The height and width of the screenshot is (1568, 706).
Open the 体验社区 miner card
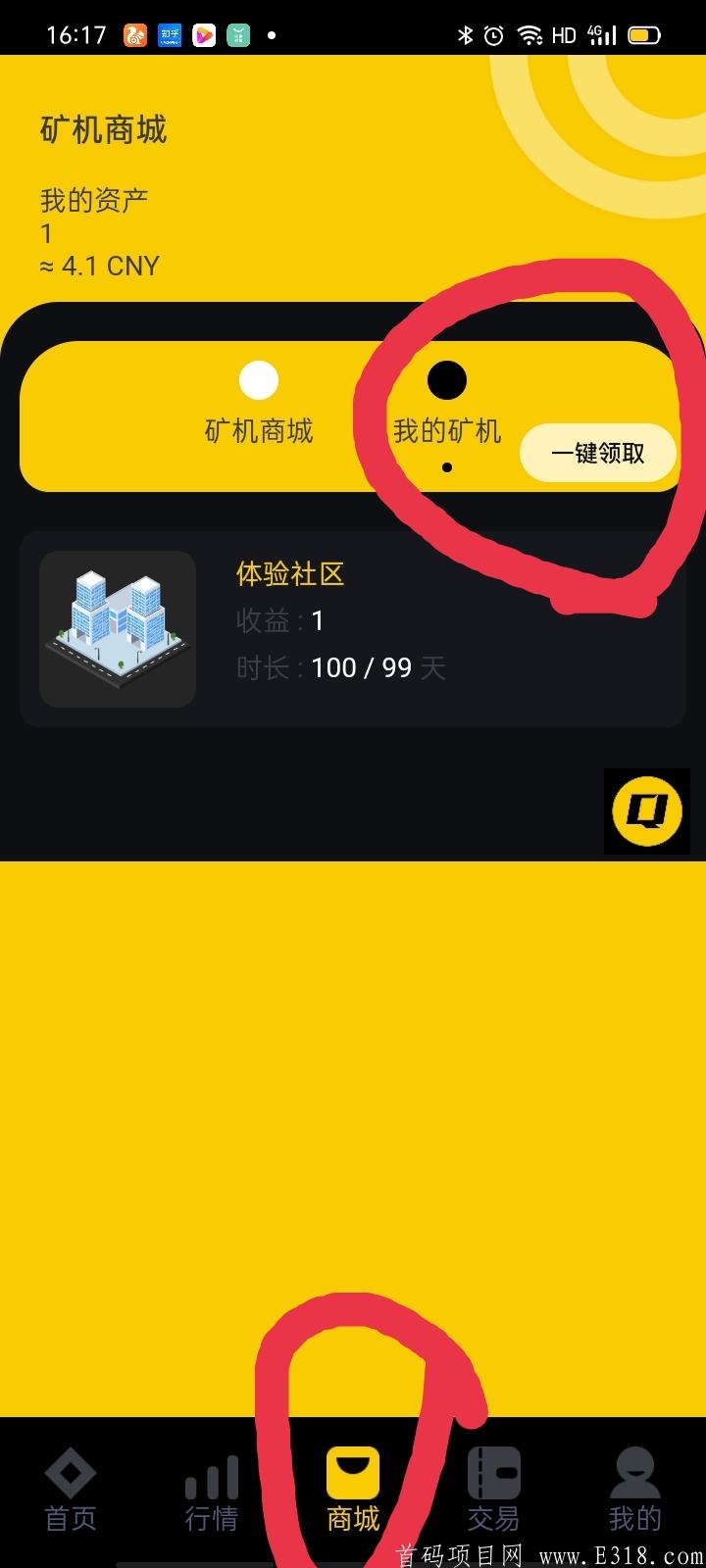click(x=353, y=629)
